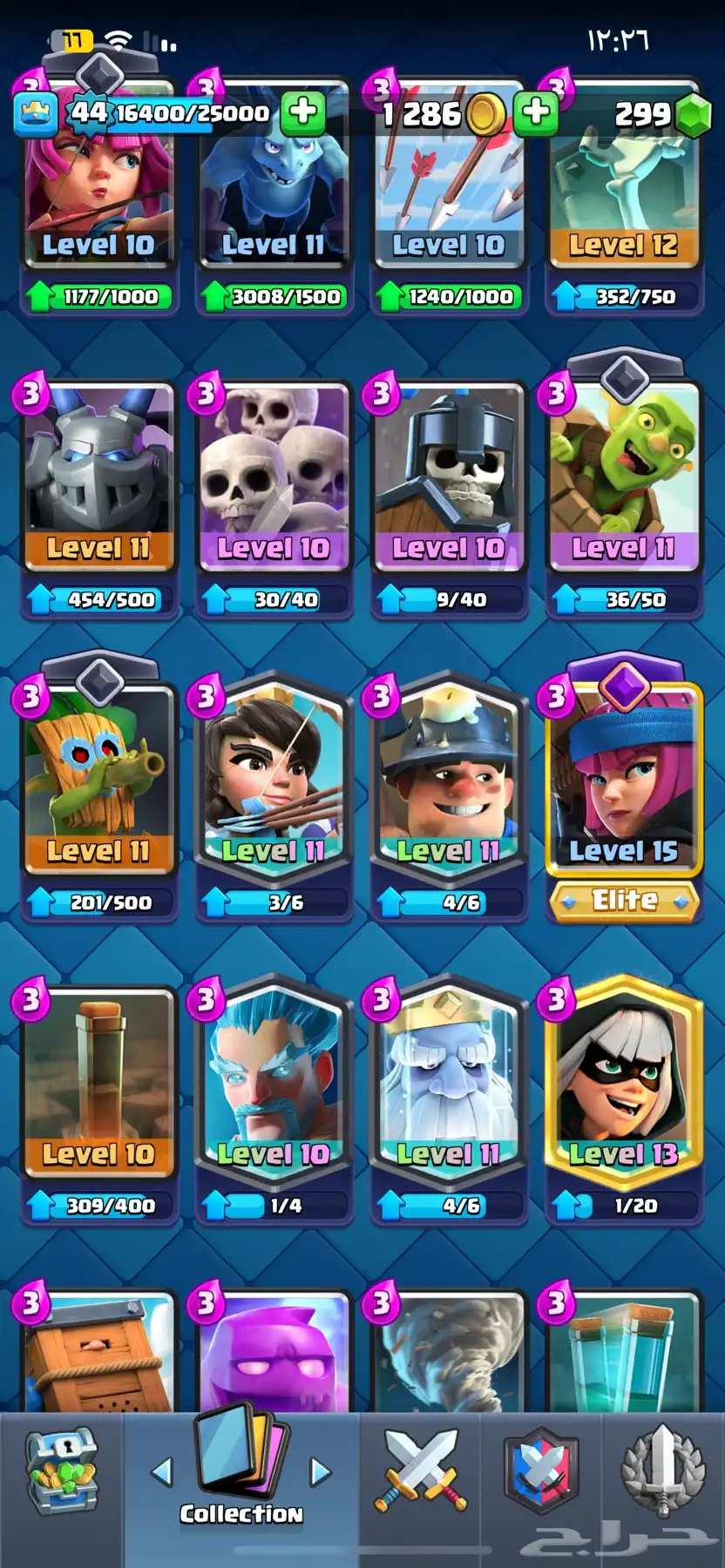The width and height of the screenshot is (725, 1568).
Task: Tap the green plus beside the experience bar
Action: 303,112
